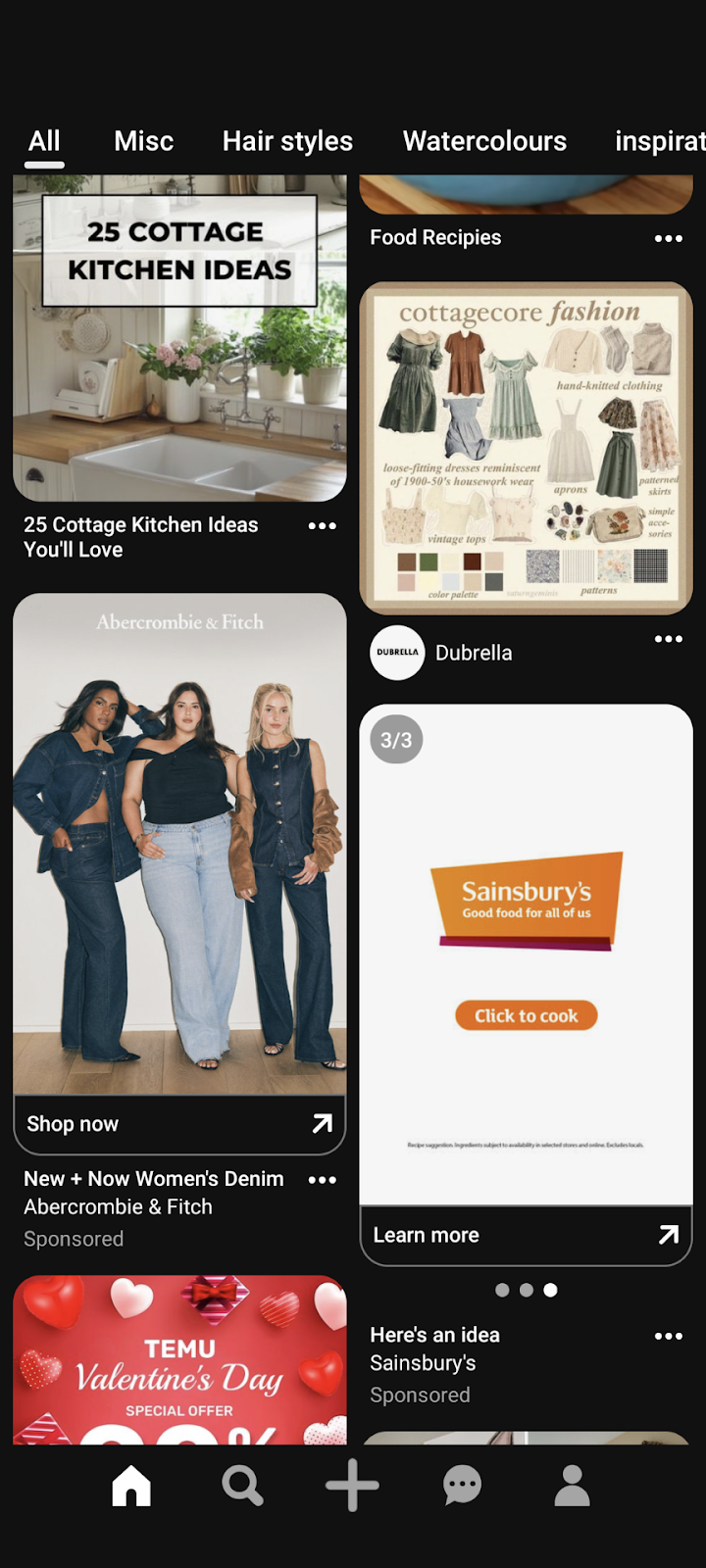Tap Learn more on Sainsbury's ad
The width and height of the screenshot is (706, 1568).
pyautogui.click(x=527, y=1236)
